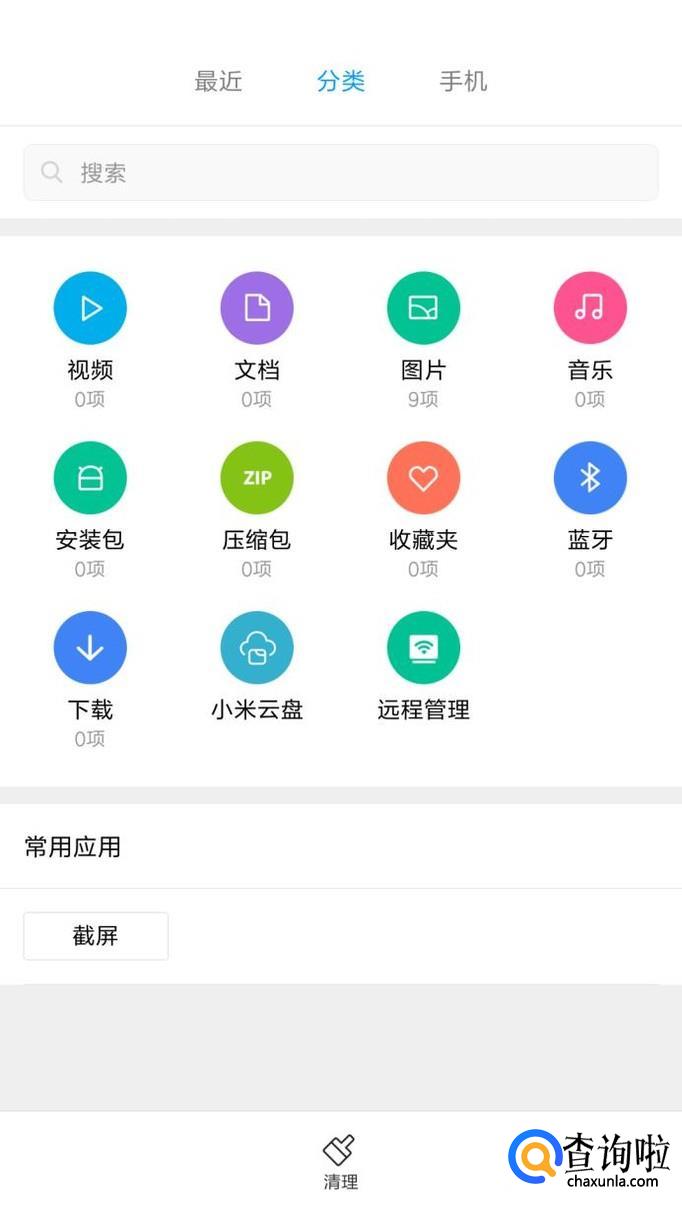Open 远程管理 remote management
Screen dimensions: 682x1212
pyautogui.click(x=423, y=649)
